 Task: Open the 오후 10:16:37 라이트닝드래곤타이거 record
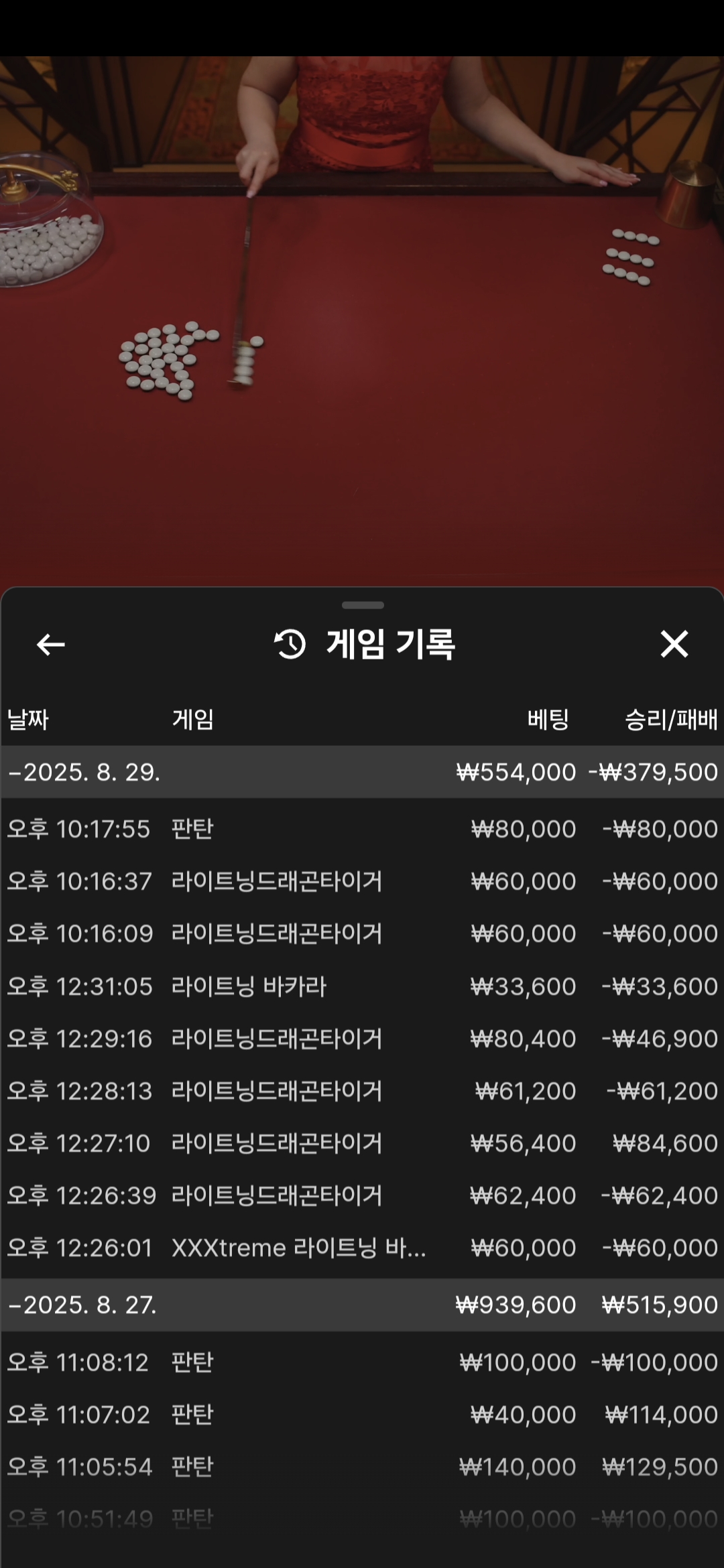[x=362, y=881]
